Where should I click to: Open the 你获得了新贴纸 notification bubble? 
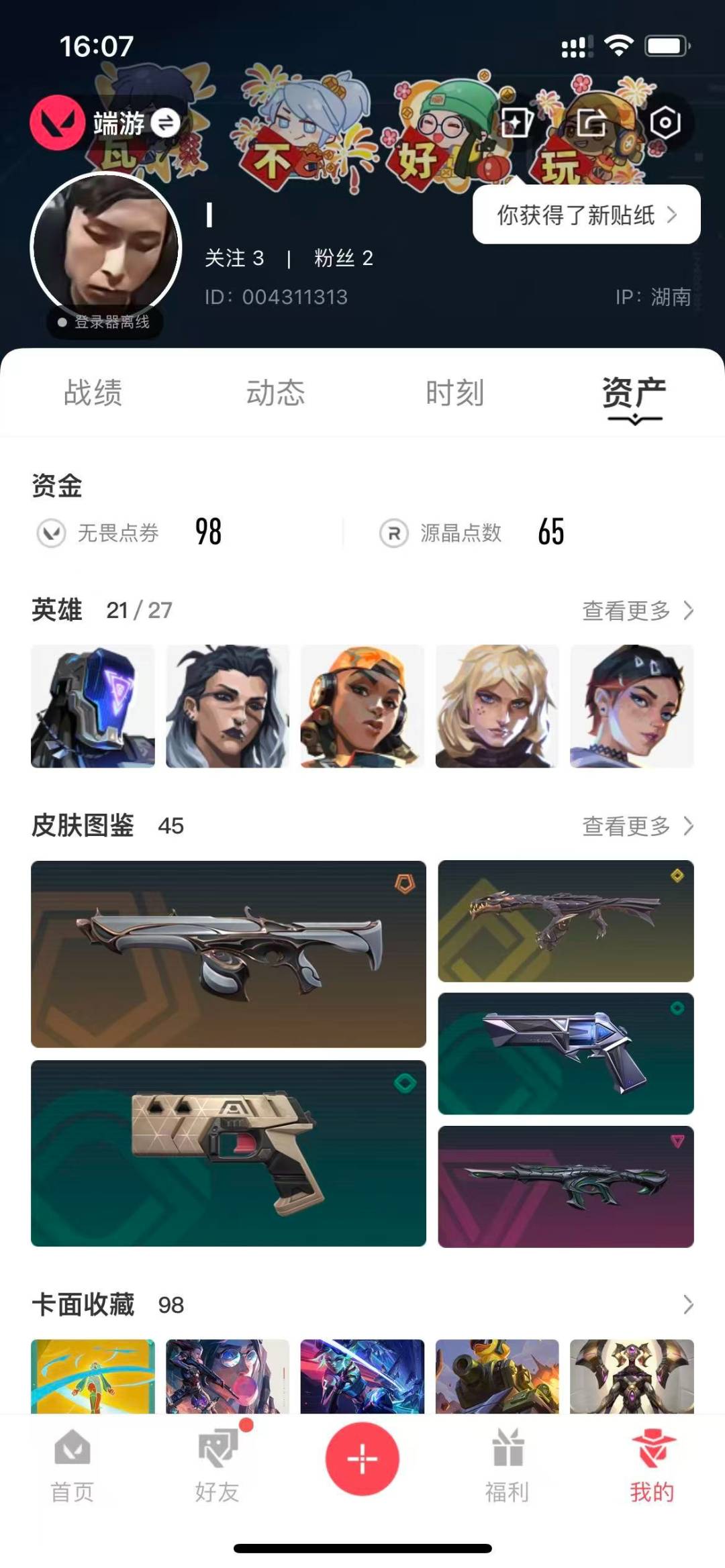click(x=586, y=215)
